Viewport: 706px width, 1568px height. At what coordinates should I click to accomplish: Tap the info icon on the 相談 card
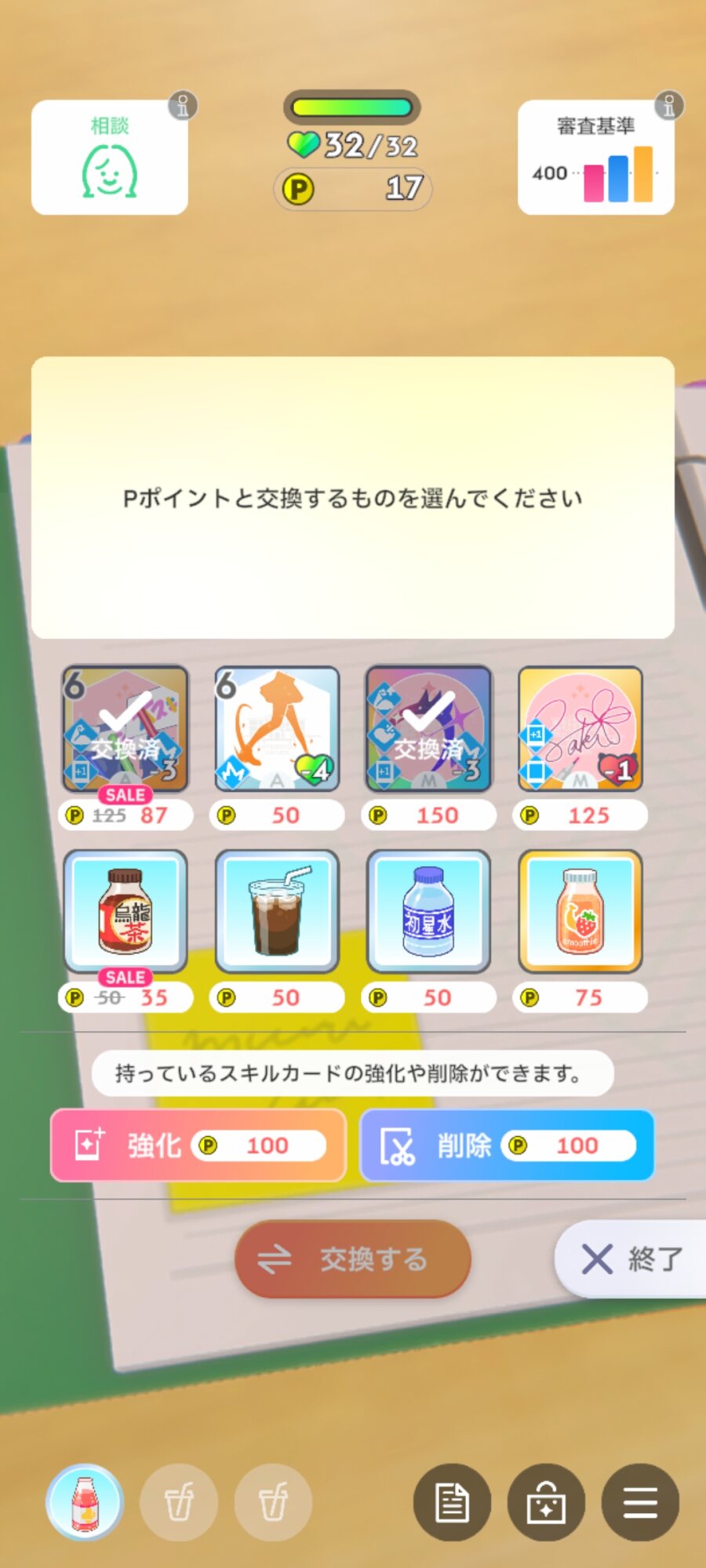[x=183, y=105]
